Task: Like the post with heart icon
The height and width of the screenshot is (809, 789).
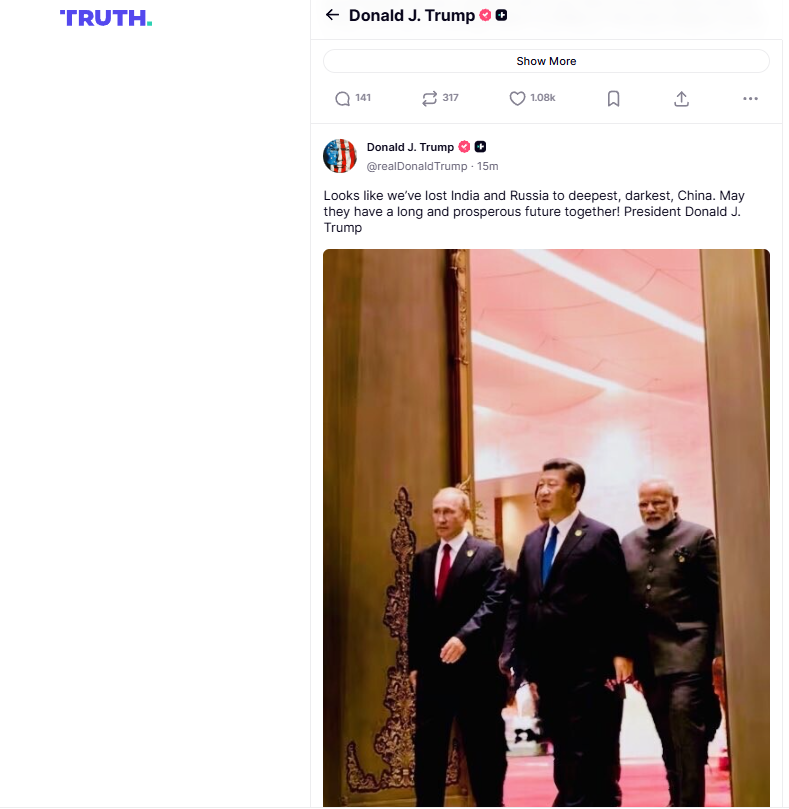Action: click(517, 98)
